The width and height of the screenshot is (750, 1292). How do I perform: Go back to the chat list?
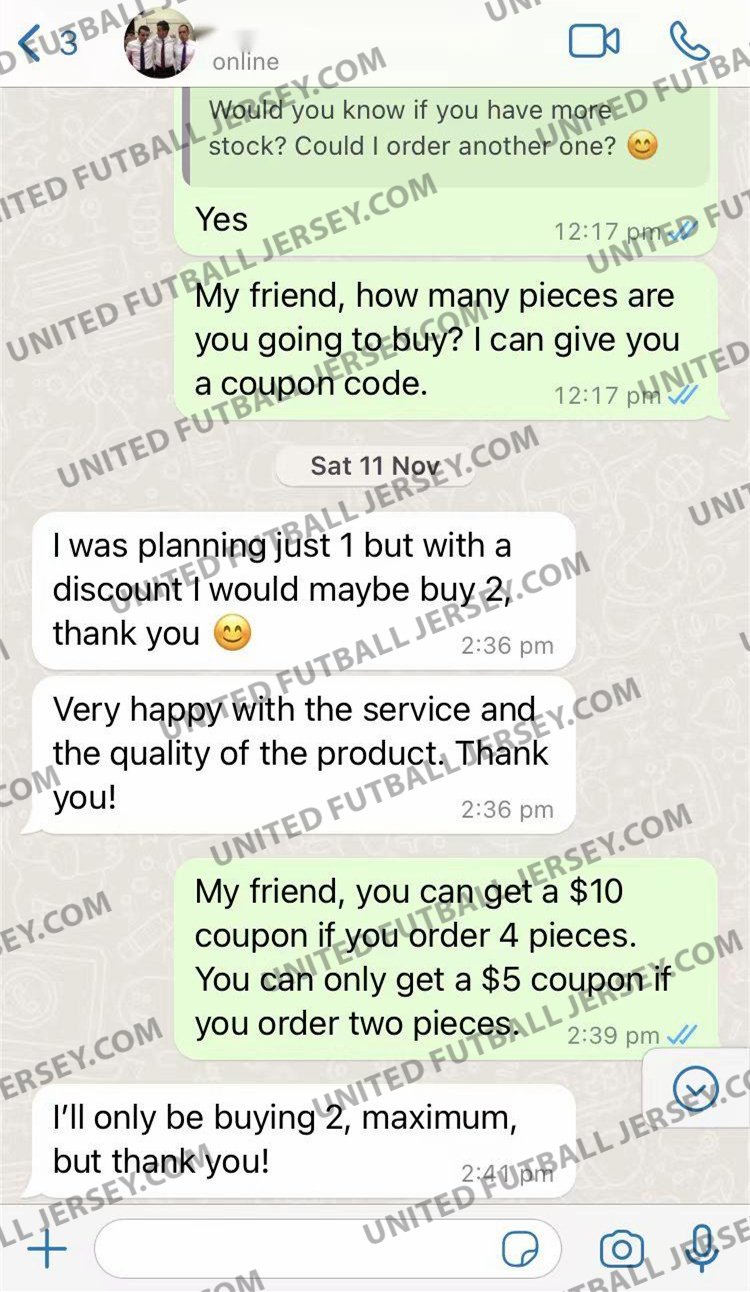(32, 43)
